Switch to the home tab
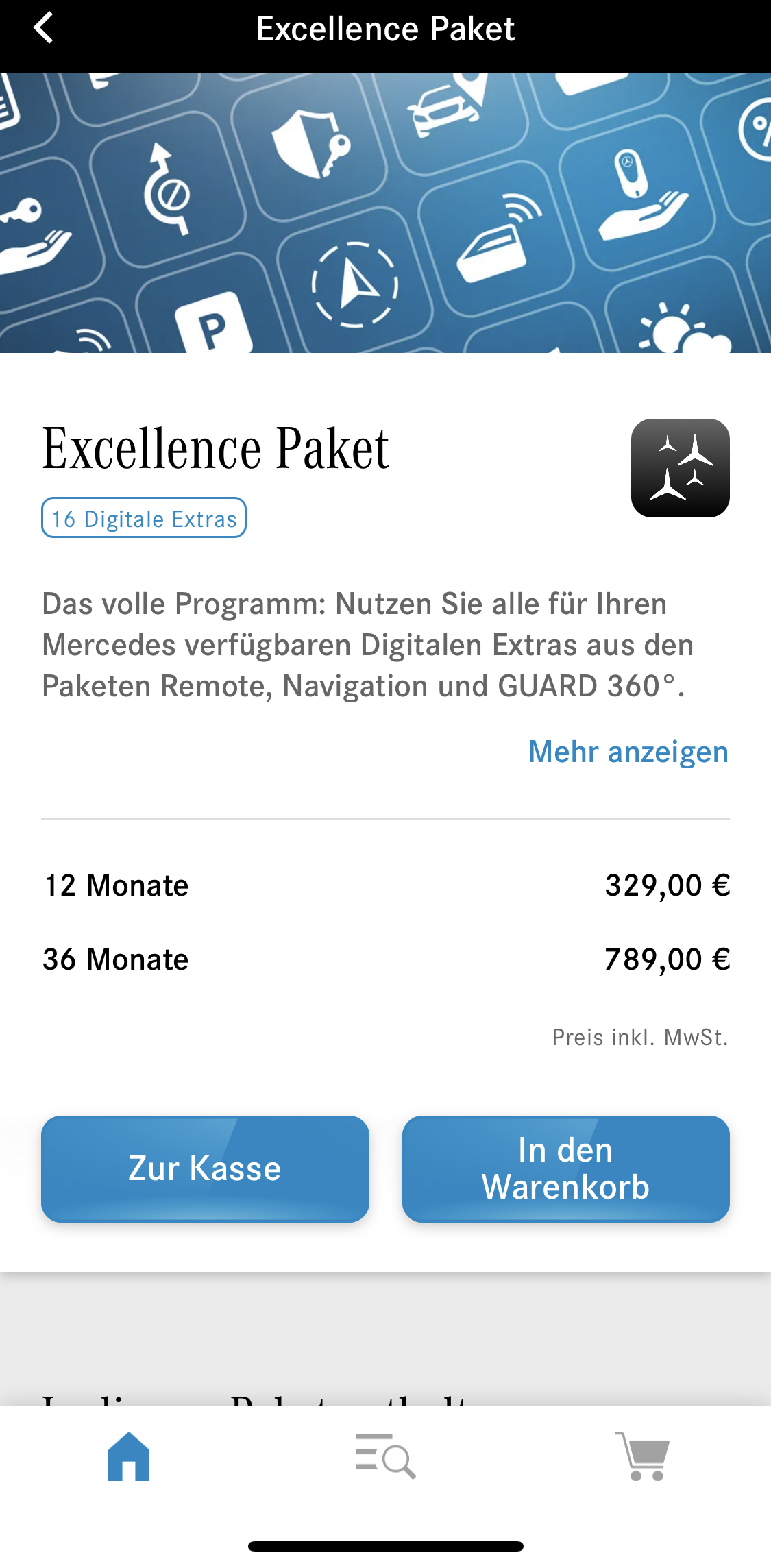Viewport: 771px width, 1568px height. point(129,1456)
